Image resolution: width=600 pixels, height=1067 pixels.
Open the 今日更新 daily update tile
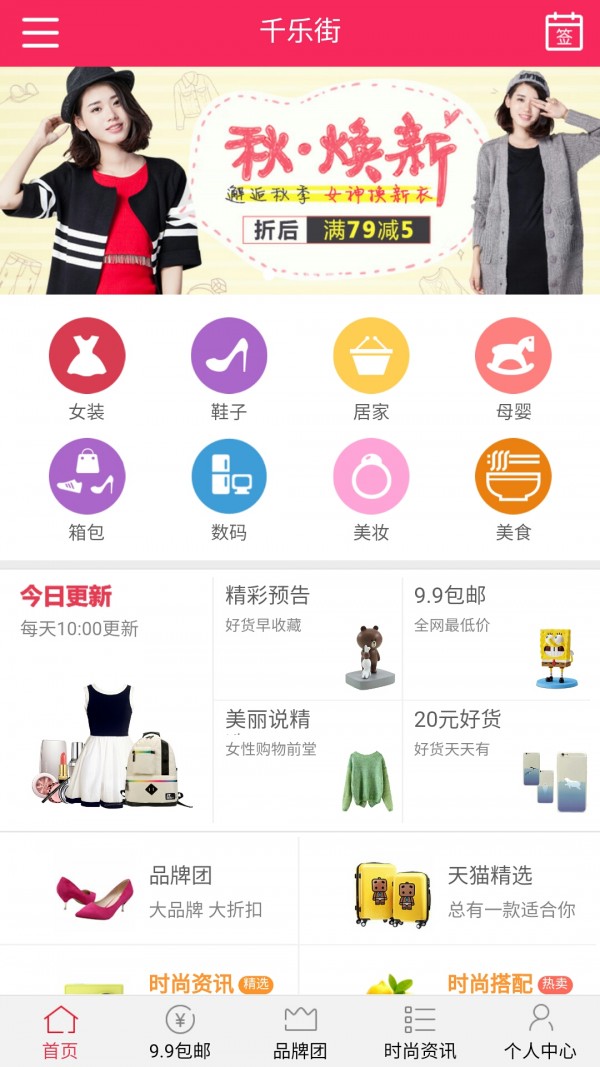[106, 700]
